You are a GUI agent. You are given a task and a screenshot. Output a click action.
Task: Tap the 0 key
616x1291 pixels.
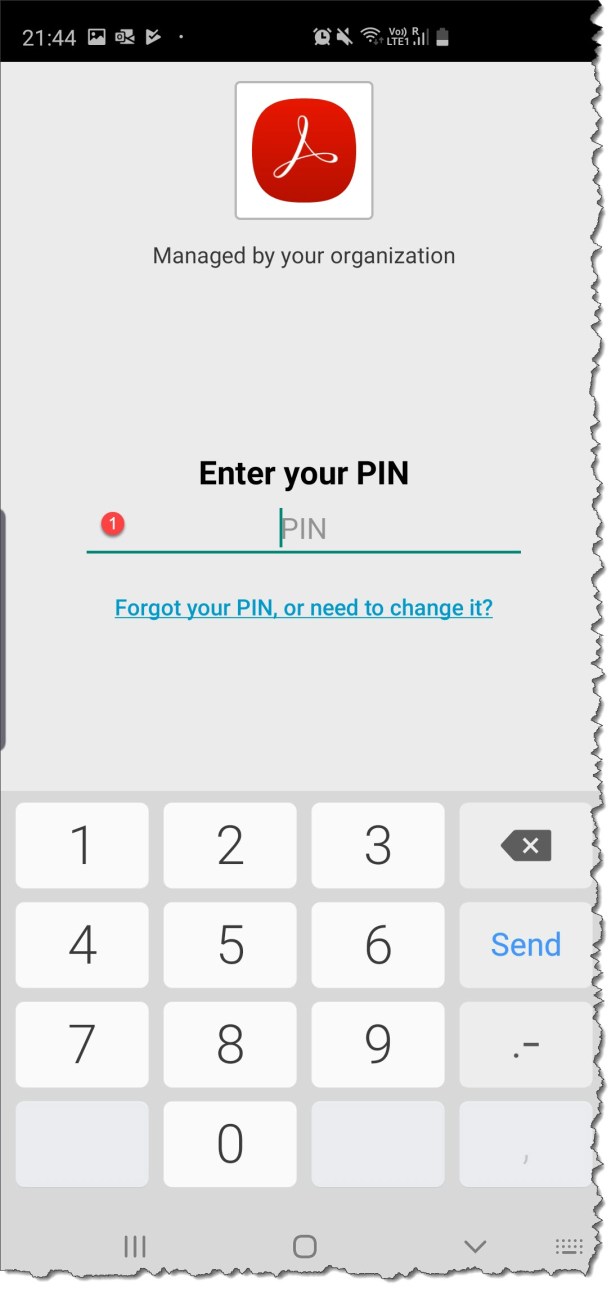230,1144
